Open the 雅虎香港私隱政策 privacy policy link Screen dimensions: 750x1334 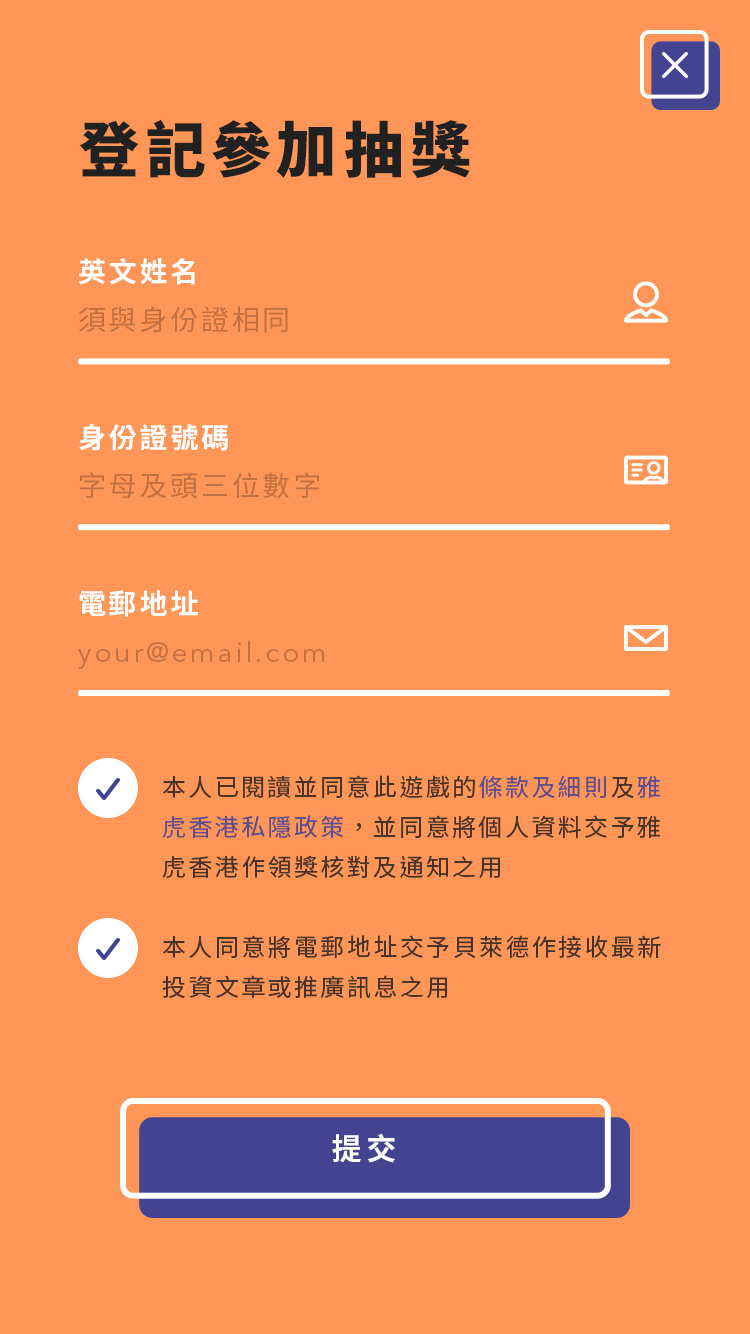(253, 828)
